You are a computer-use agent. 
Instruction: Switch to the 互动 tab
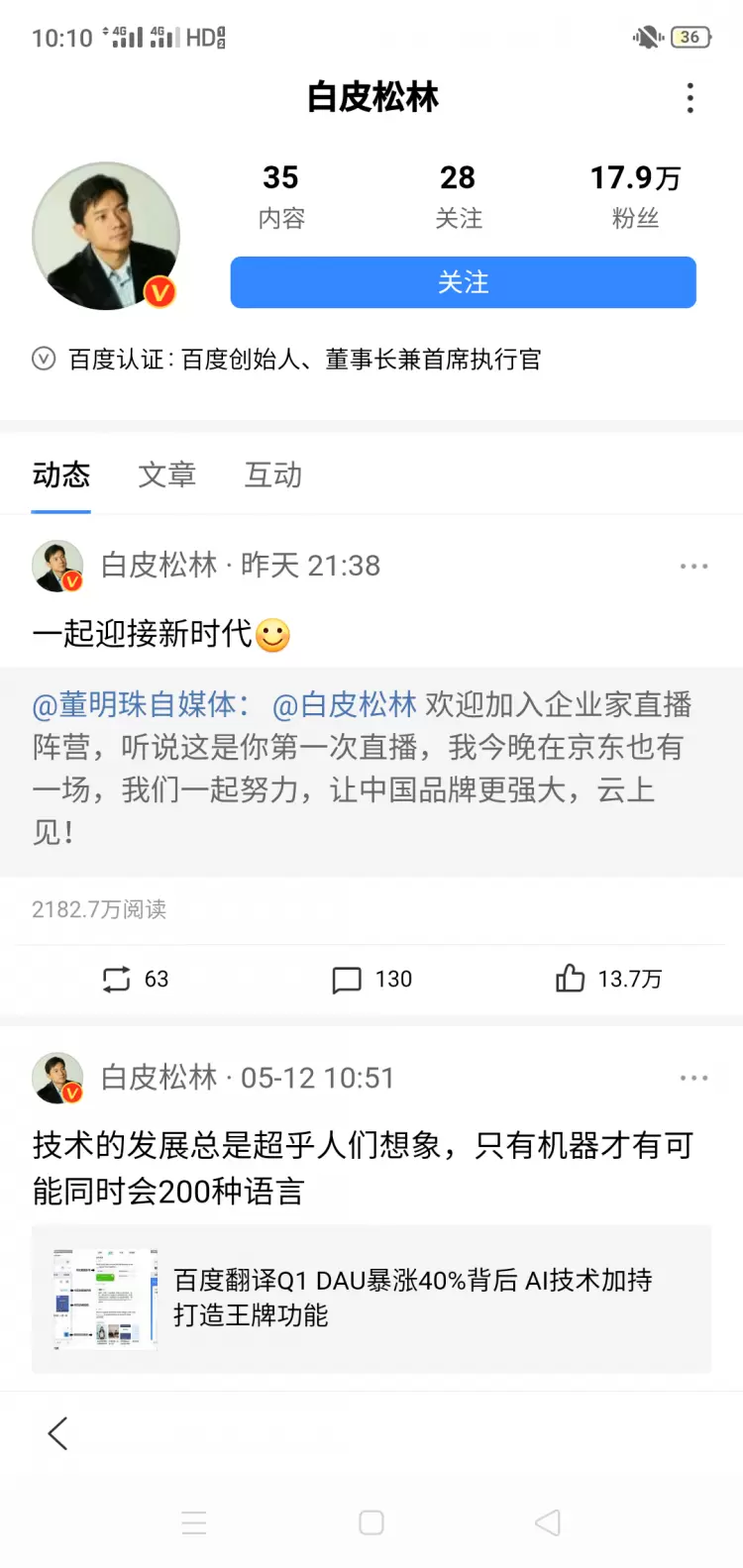[272, 475]
